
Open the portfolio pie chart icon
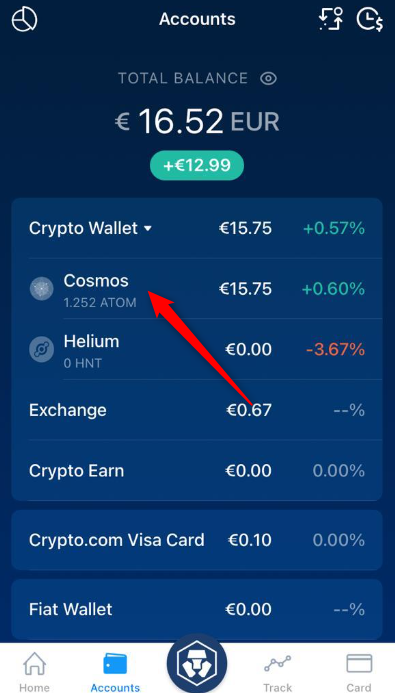(24, 20)
